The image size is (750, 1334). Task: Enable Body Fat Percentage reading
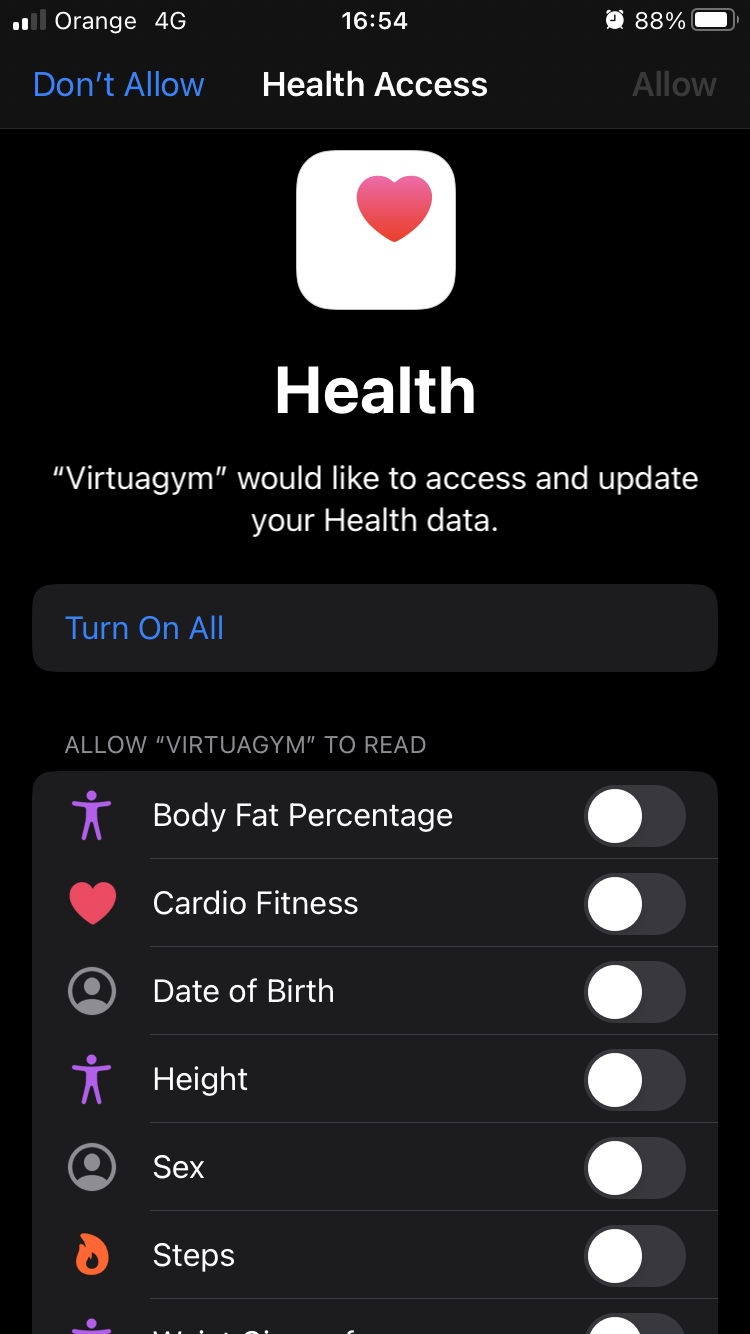(634, 816)
